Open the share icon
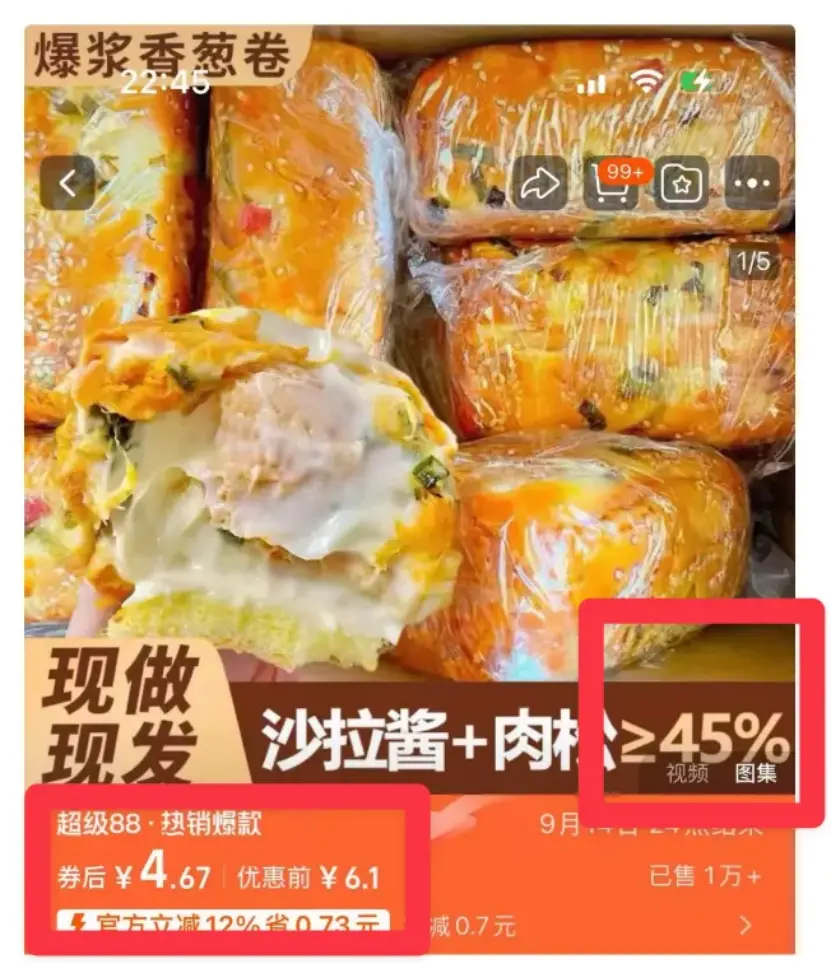The image size is (831, 973). click(543, 182)
